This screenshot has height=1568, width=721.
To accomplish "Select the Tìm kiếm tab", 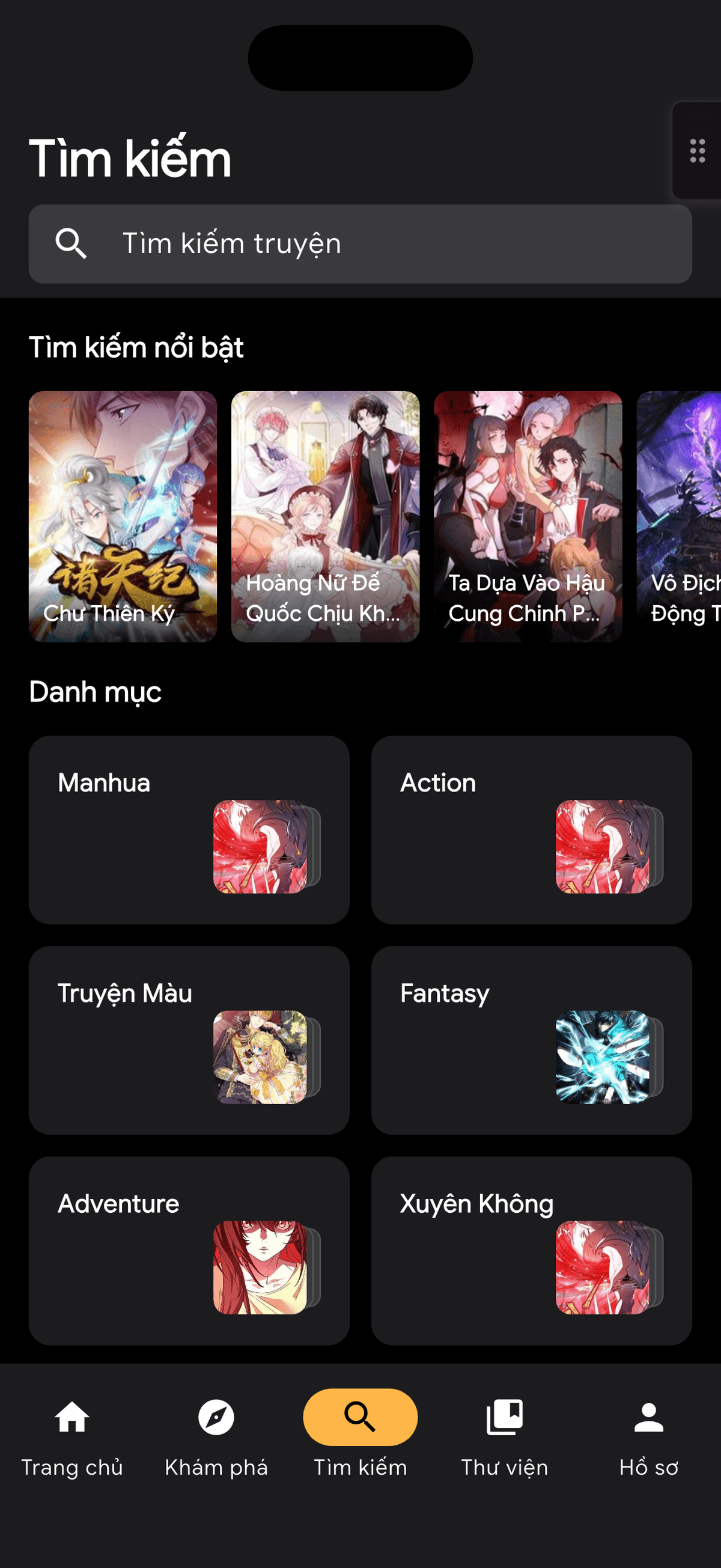I will pos(360,1438).
